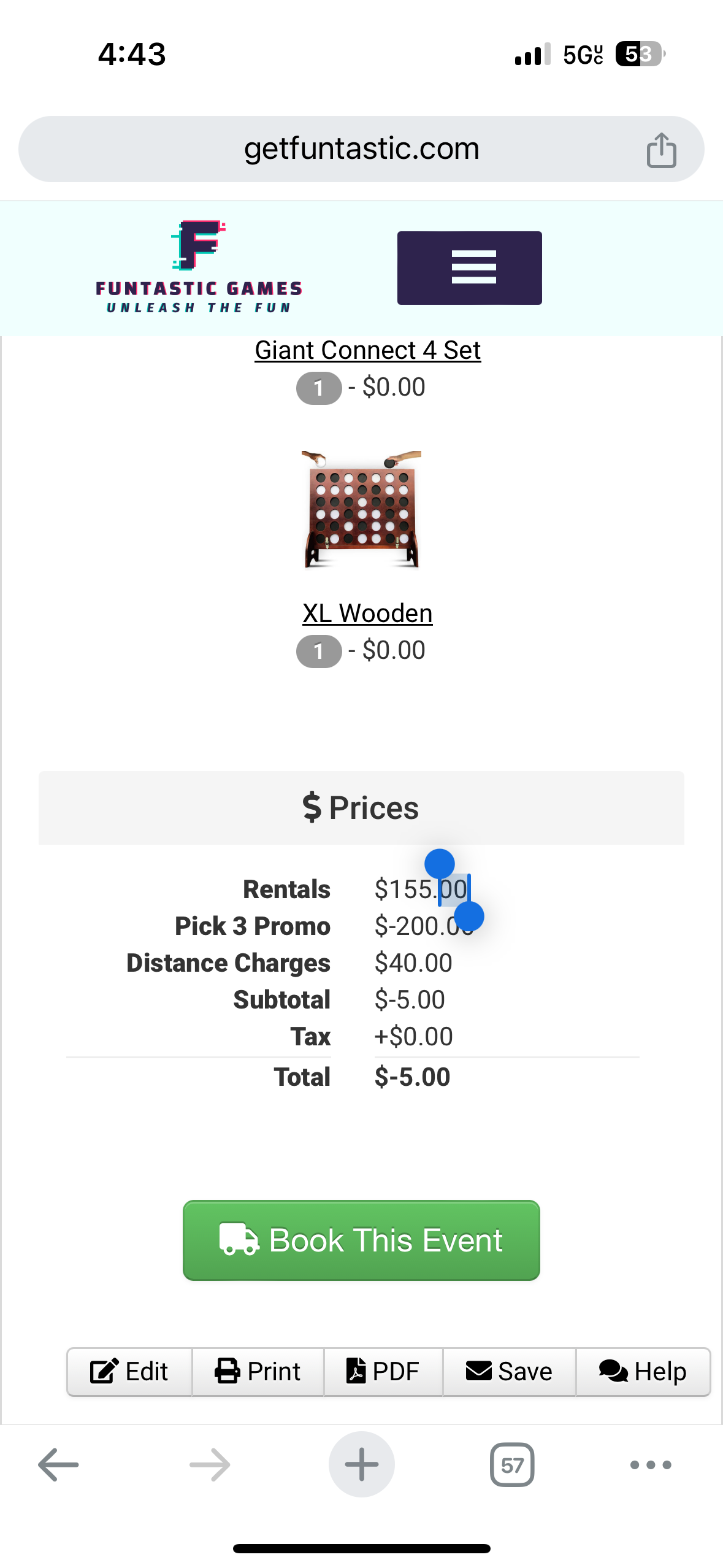This screenshot has height=1568, width=723.
Task: Tap the Funtastic Games logo
Action: point(199,267)
